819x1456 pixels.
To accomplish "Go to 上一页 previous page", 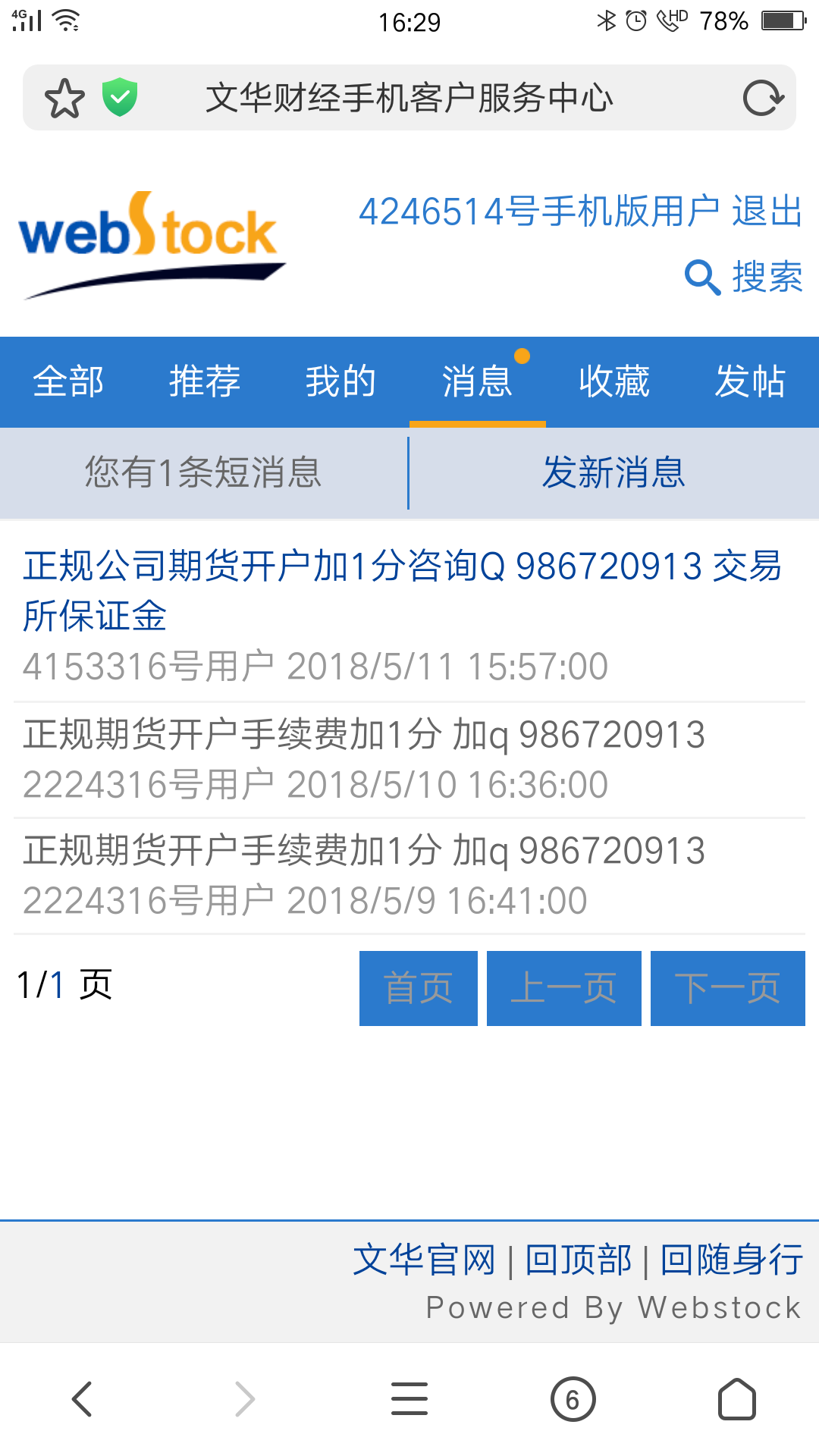I will pos(563,988).
